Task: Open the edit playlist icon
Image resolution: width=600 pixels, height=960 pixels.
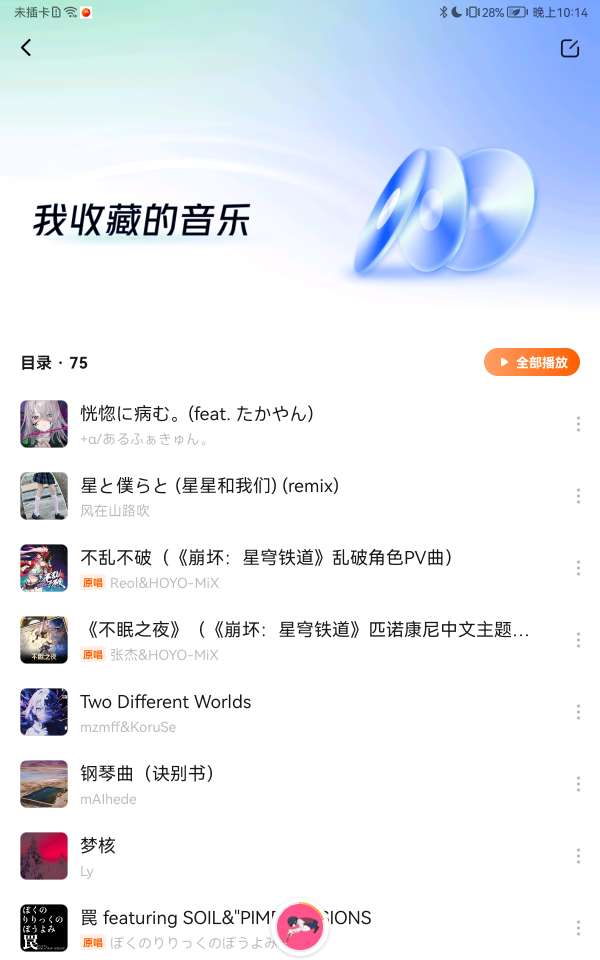Action: click(x=570, y=48)
